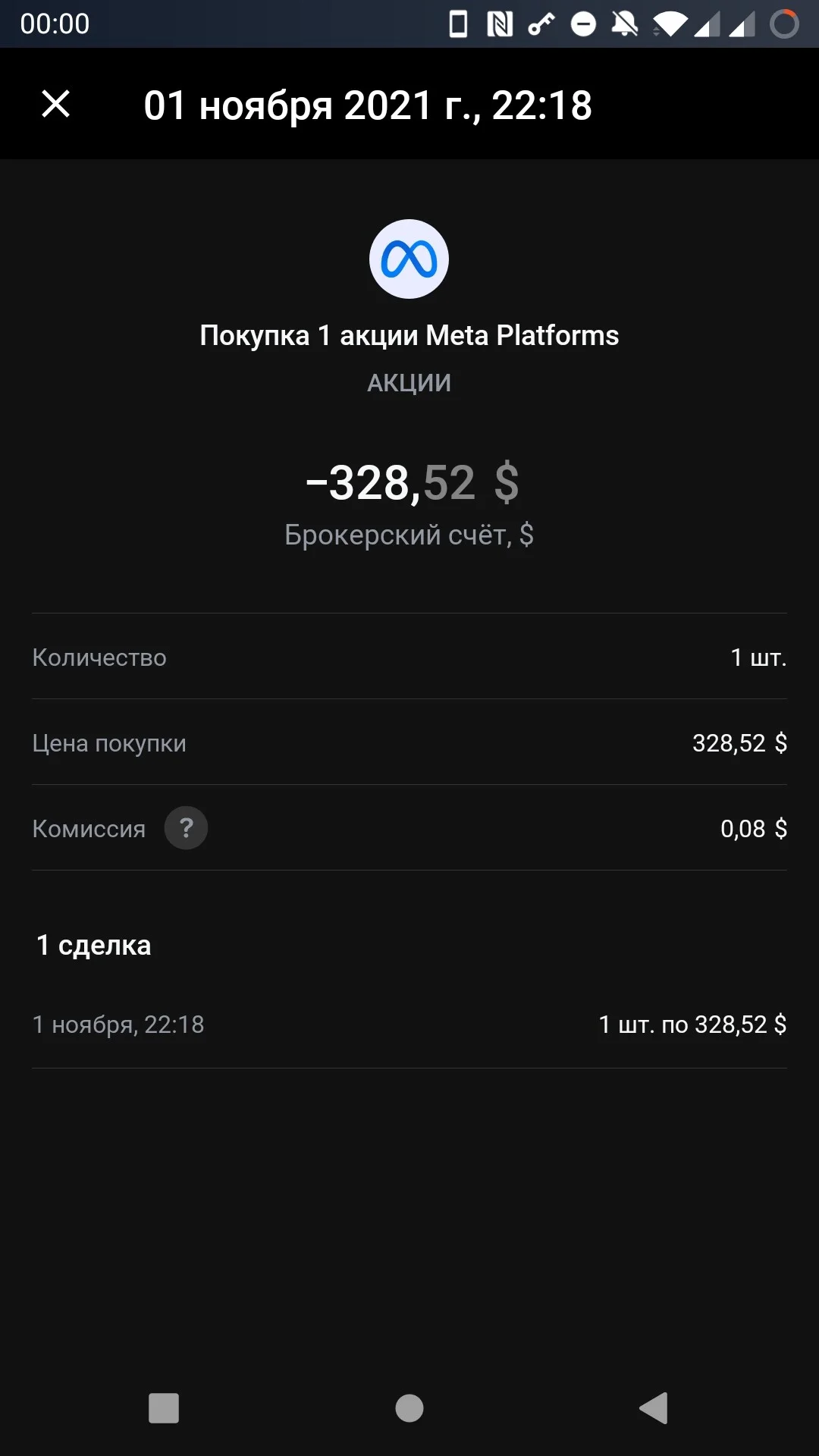
Task: Close the transaction details screen
Action: click(x=55, y=104)
